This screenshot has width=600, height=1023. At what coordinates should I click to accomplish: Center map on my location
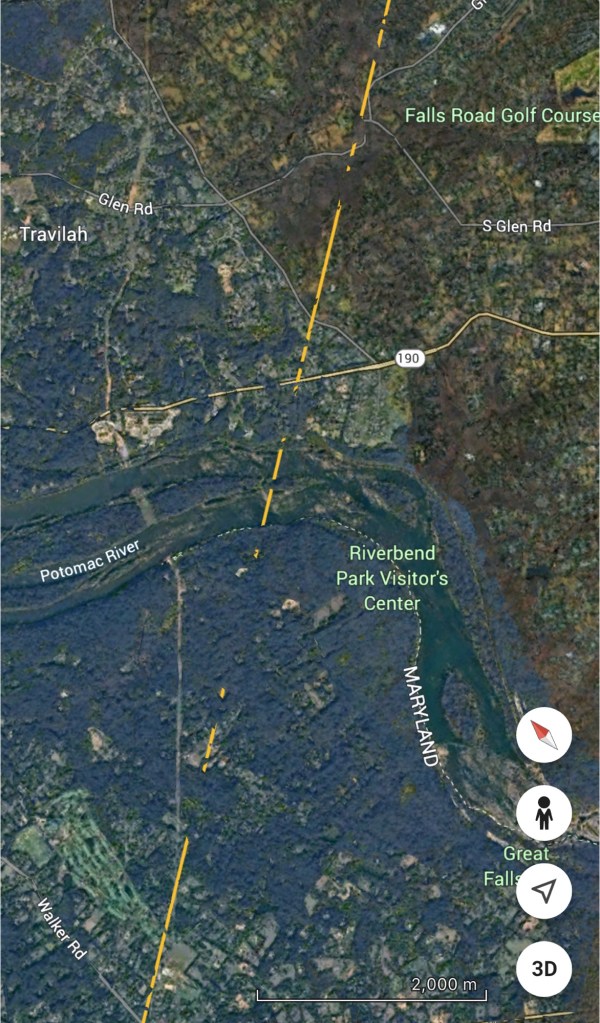pyautogui.click(x=544, y=891)
